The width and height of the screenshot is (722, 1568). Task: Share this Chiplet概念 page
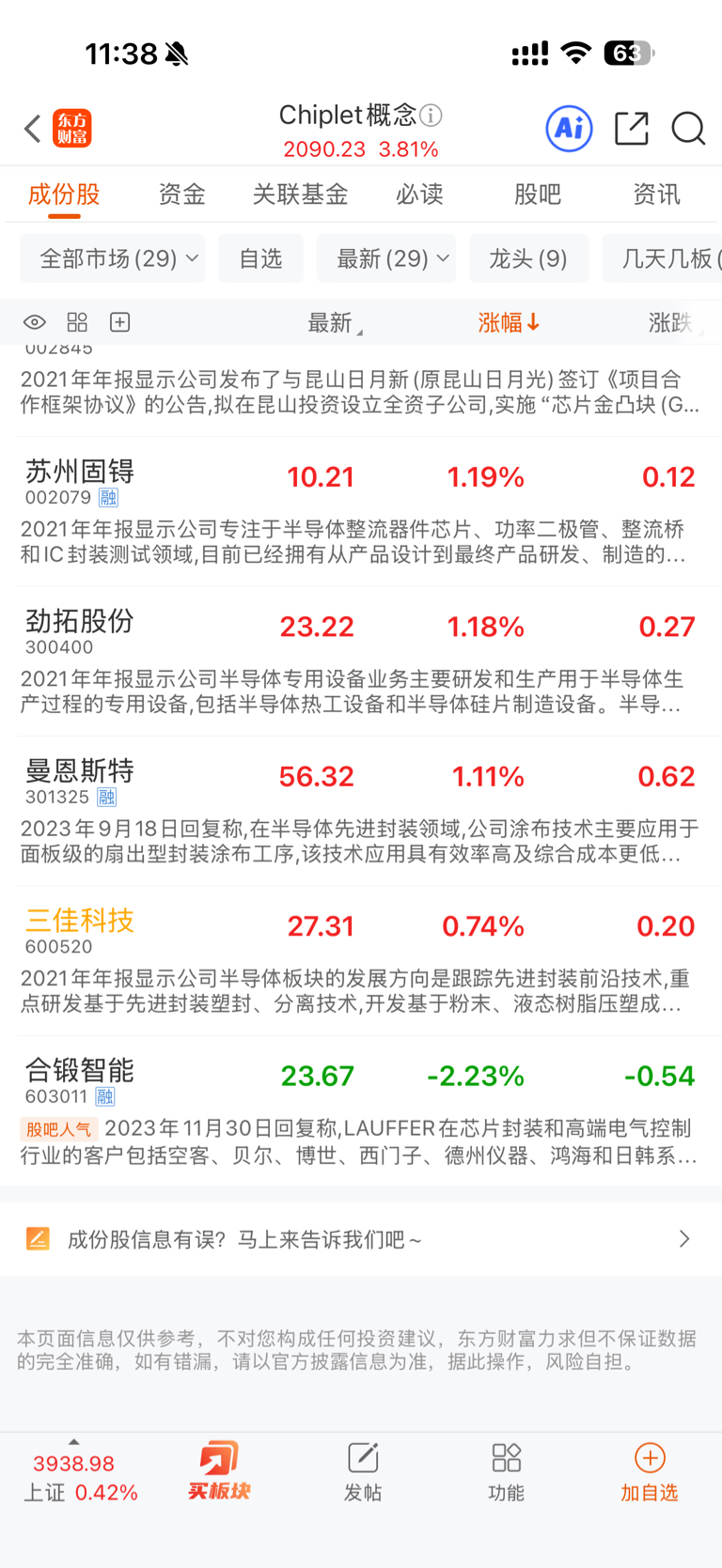[x=631, y=128]
